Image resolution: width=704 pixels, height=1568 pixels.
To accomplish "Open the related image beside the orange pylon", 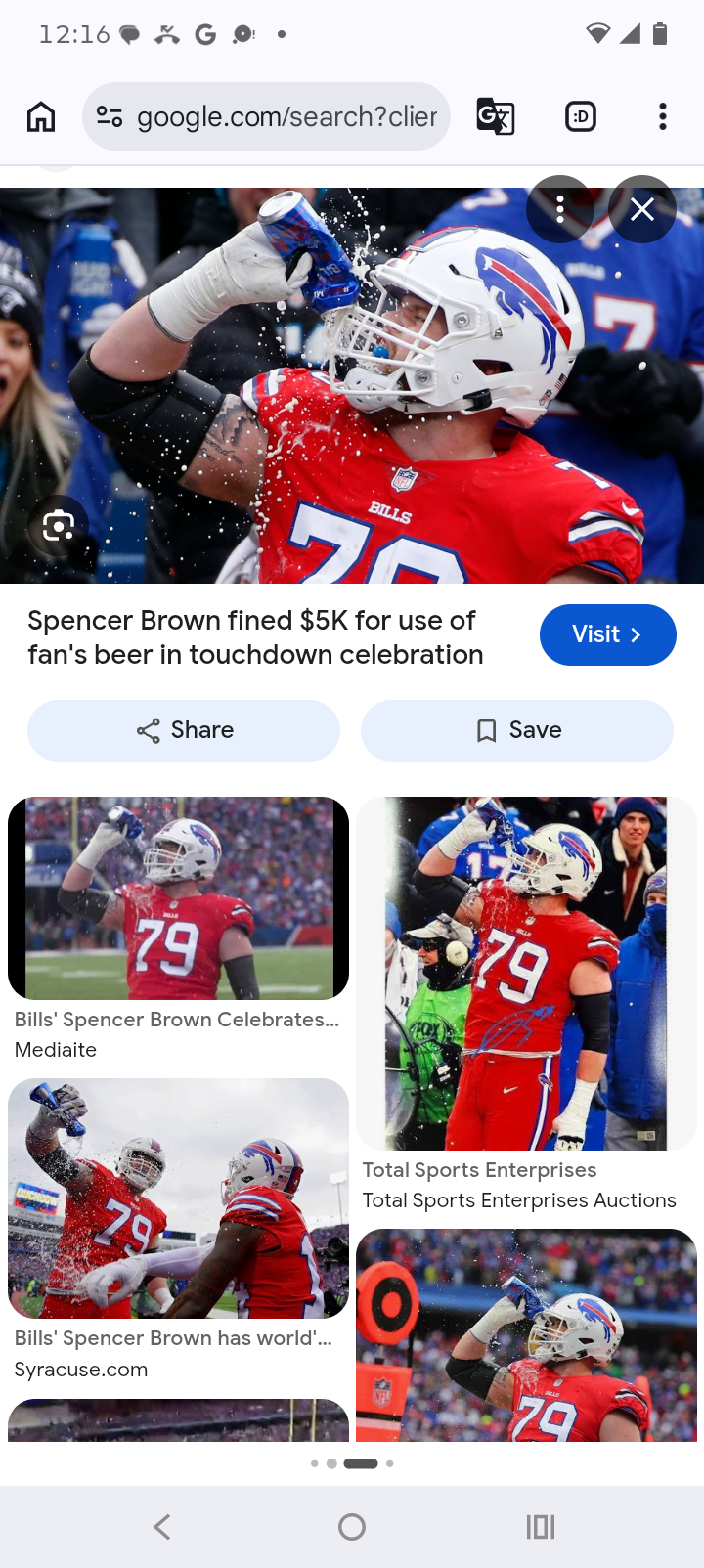I will point(526,1335).
